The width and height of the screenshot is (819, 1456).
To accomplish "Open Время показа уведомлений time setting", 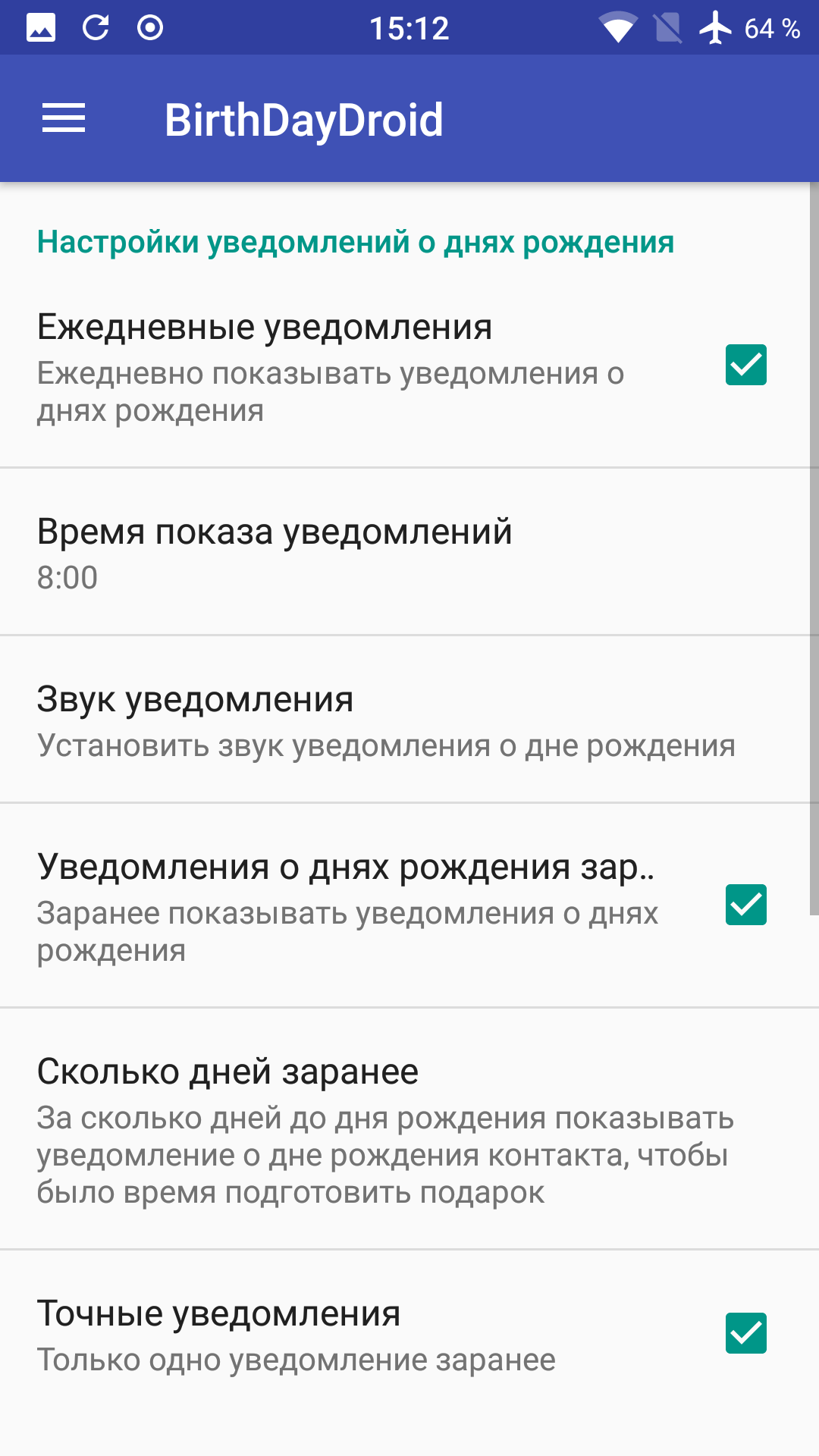I will coord(409,553).
